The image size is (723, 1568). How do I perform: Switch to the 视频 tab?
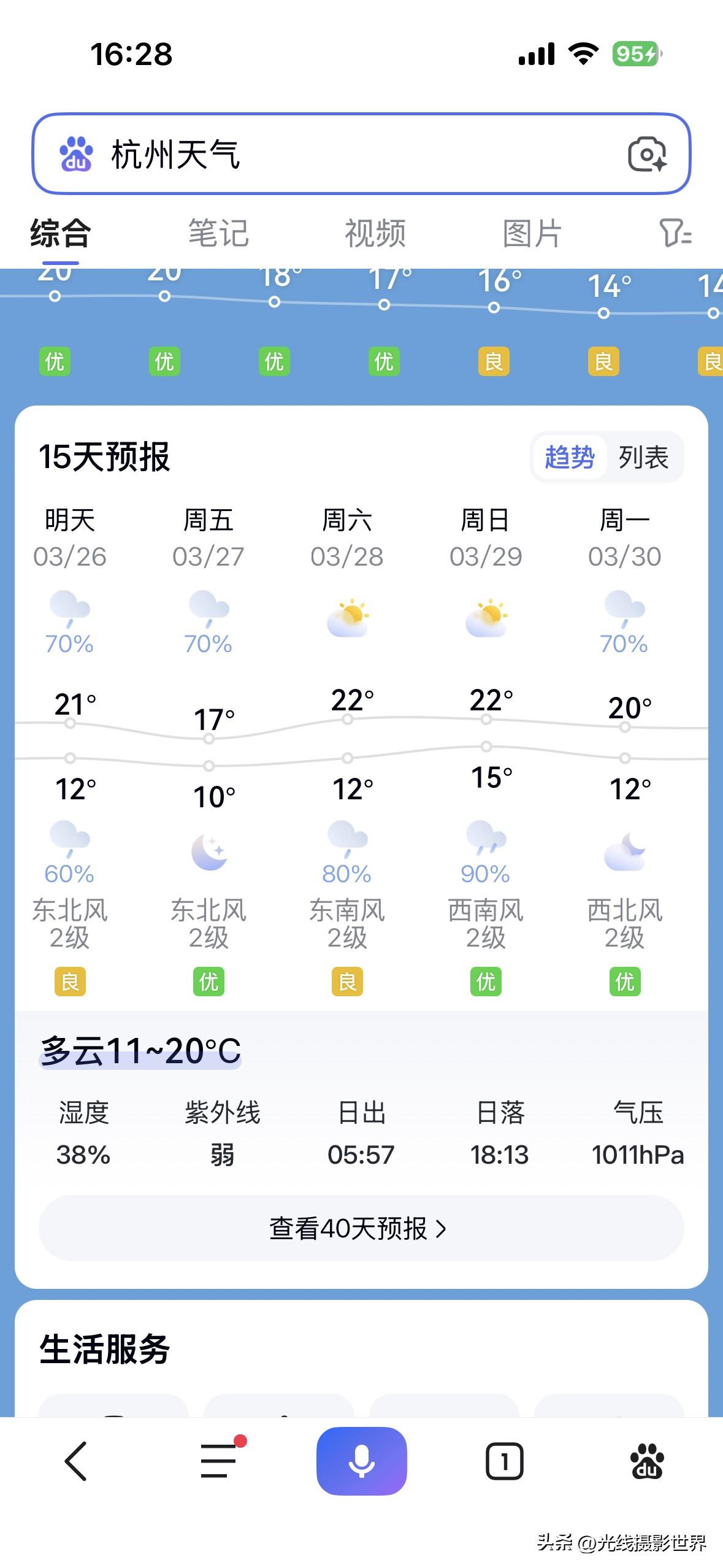pos(375,234)
